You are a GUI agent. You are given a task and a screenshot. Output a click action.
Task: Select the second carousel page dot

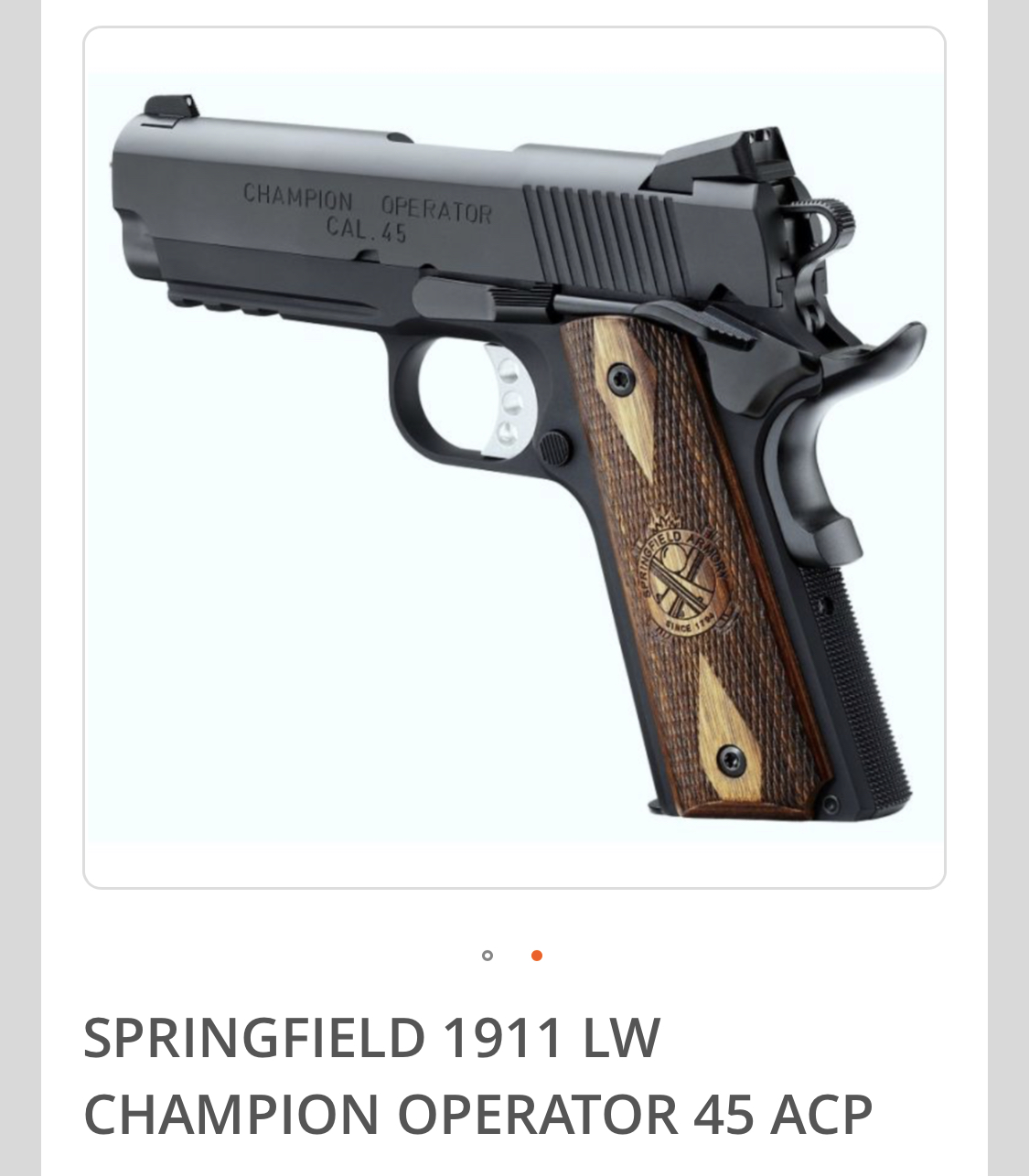click(537, 956)
